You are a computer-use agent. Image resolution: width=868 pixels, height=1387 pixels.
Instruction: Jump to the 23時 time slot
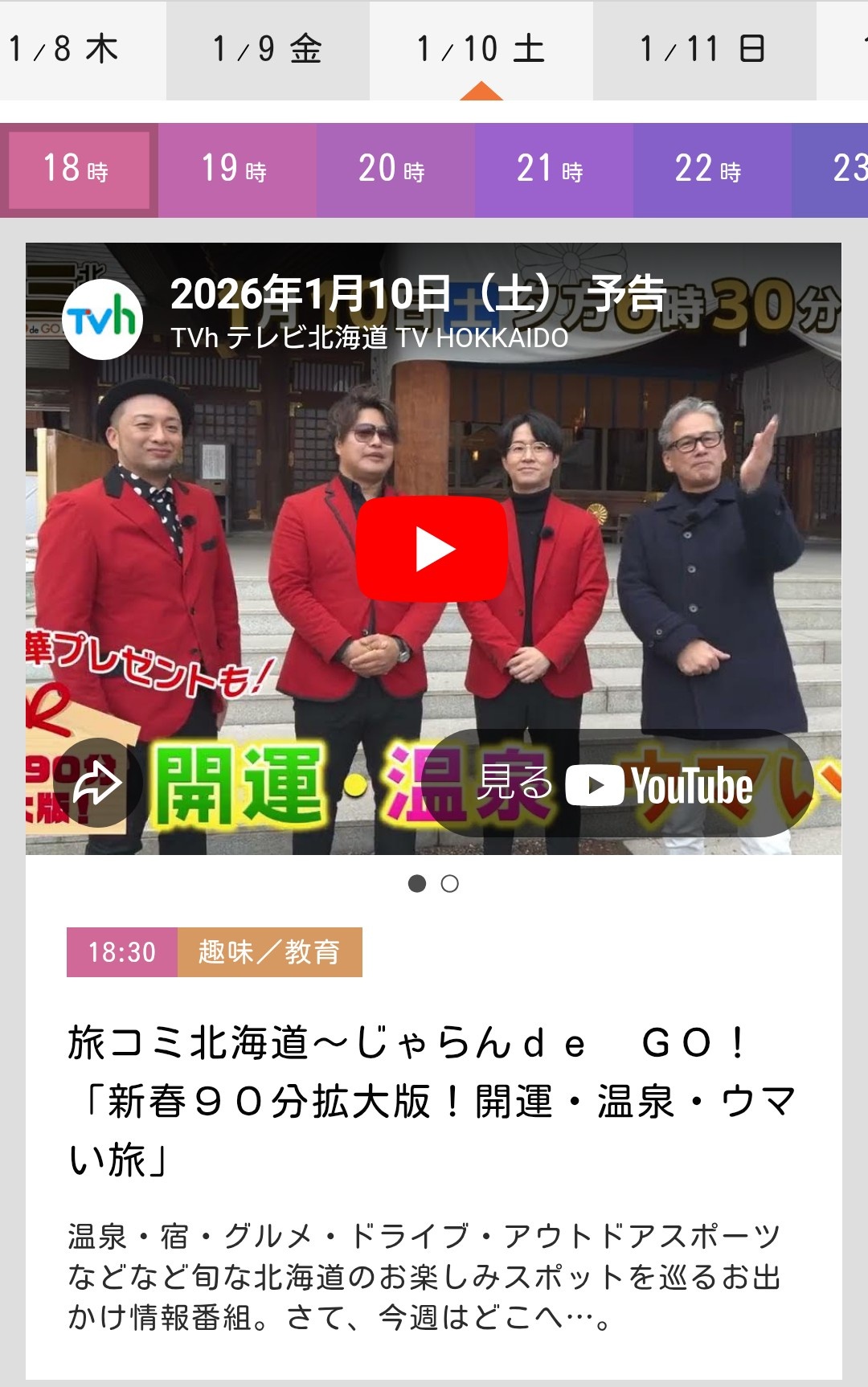[x=840, y=170]
